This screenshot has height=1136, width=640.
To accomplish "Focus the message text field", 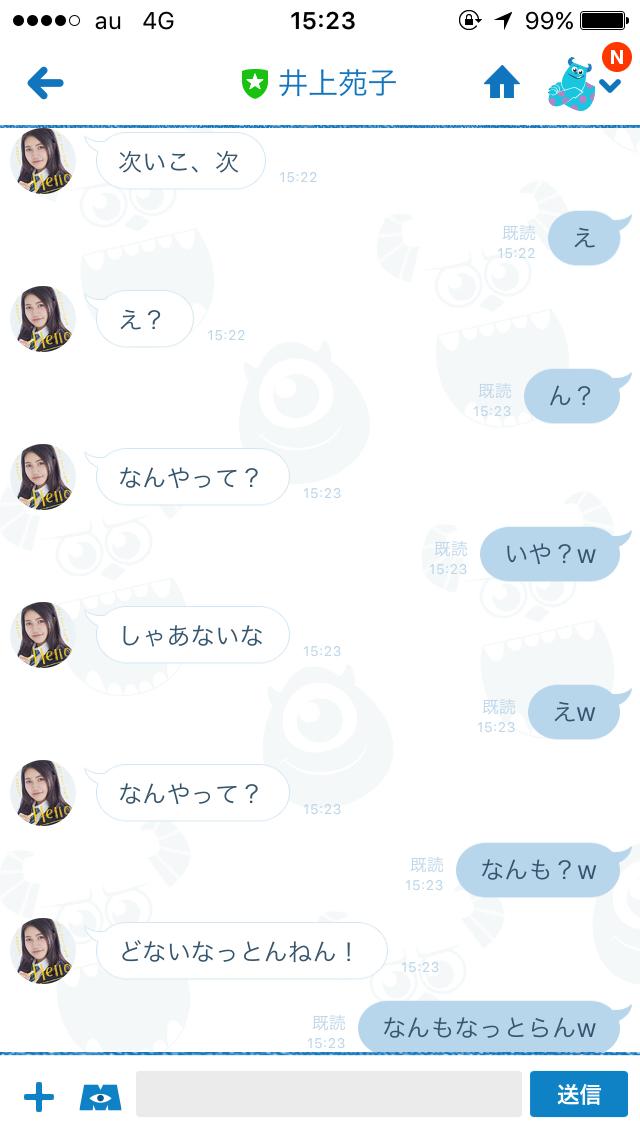I will 328,1094.
